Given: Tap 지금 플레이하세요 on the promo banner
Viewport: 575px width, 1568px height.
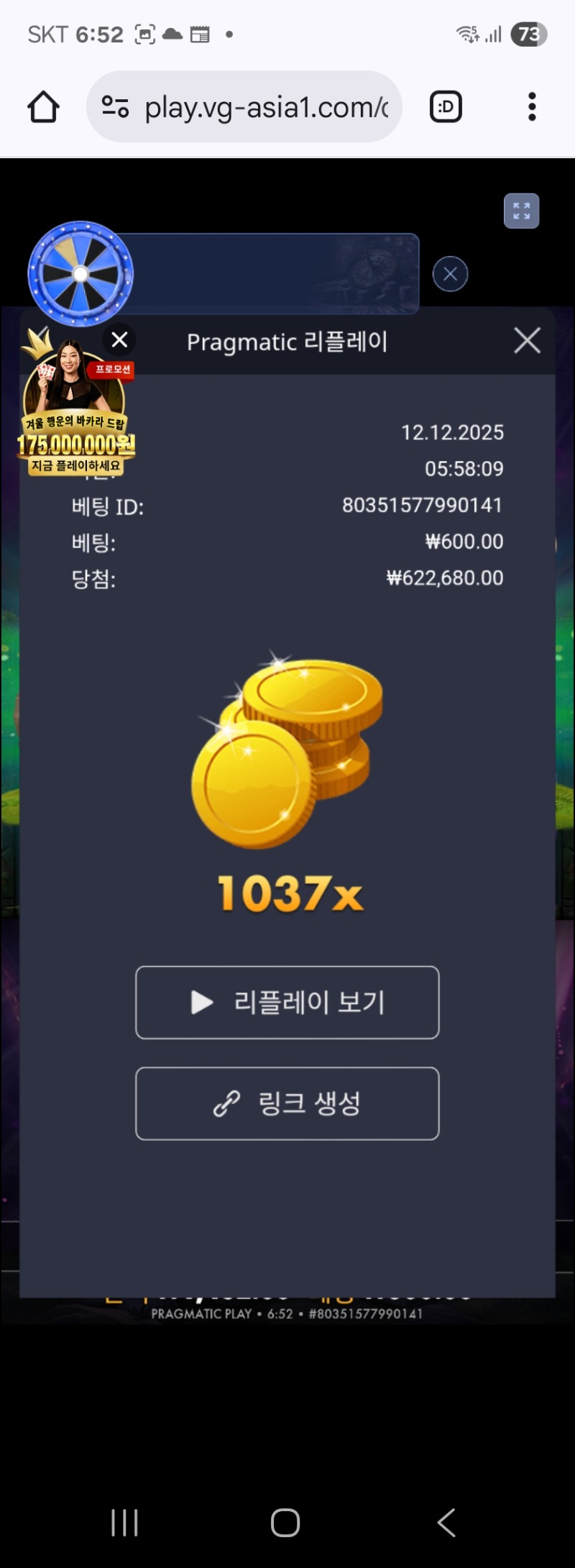Looking at the screenshot, I should 75,466.
